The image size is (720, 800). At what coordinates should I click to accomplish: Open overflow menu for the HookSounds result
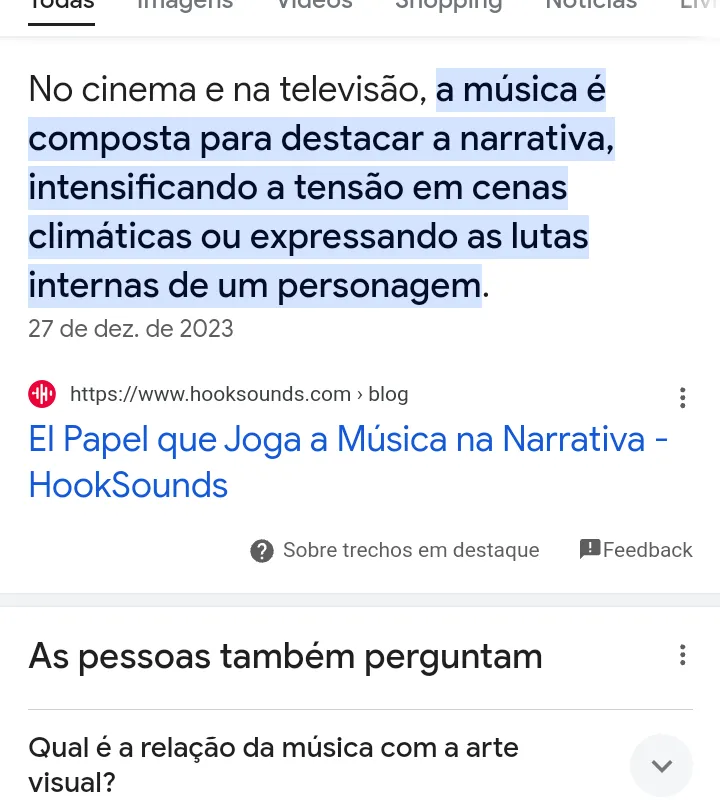point(682,398)
